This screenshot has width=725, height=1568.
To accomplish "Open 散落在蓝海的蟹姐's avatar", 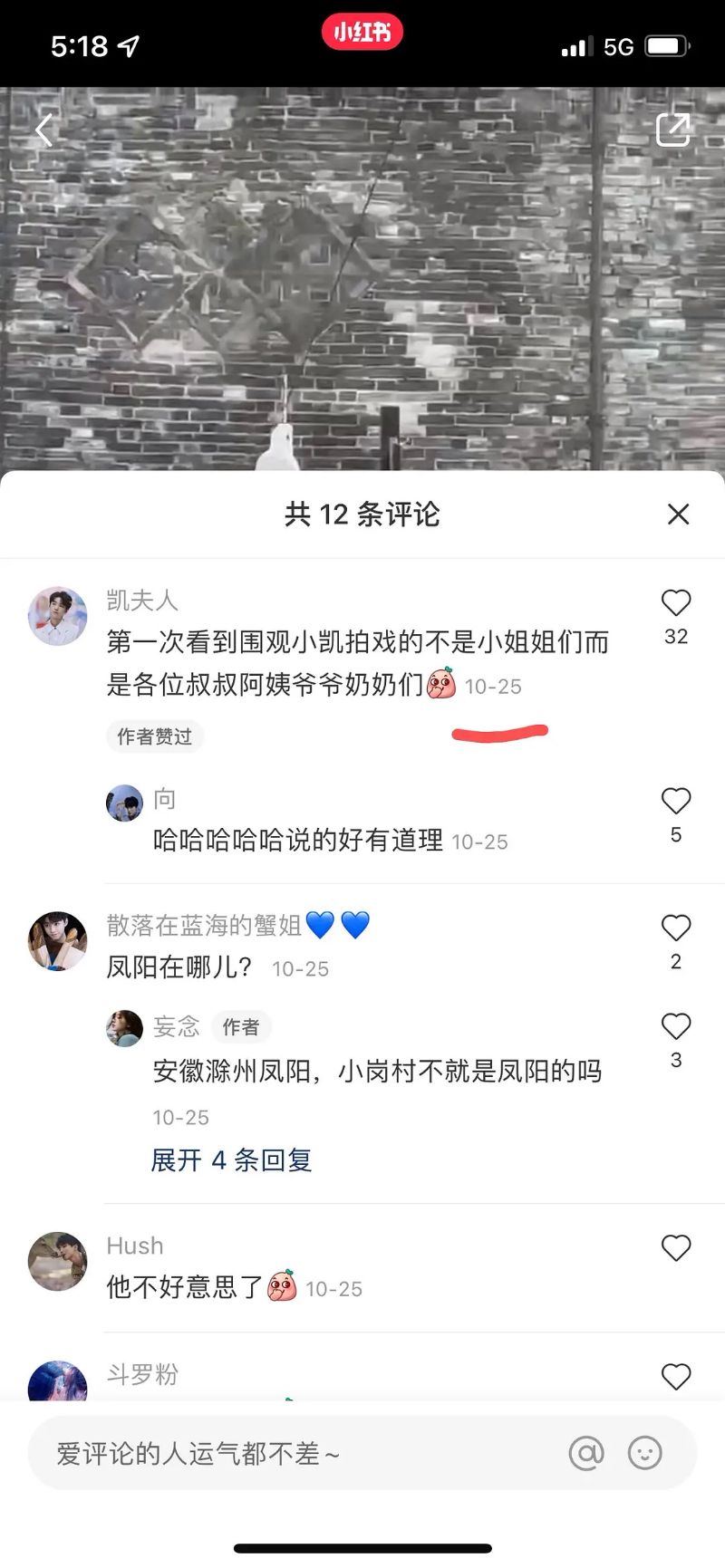I will click(x=58, y=941).
